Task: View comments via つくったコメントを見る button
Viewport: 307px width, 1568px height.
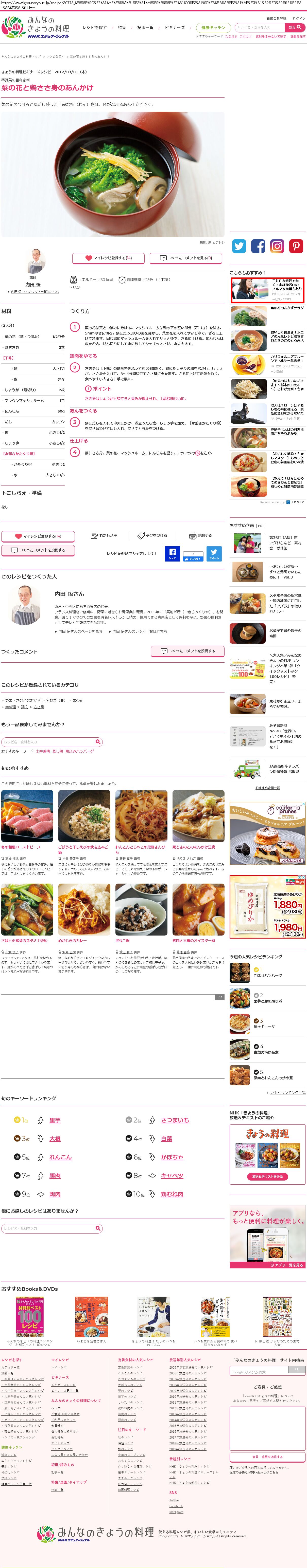Action: click(186, 258)
